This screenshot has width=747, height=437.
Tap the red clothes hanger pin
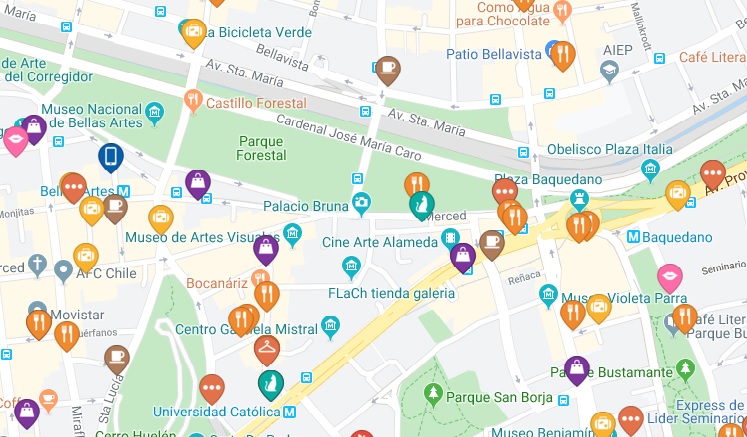[x=266, y=350]
